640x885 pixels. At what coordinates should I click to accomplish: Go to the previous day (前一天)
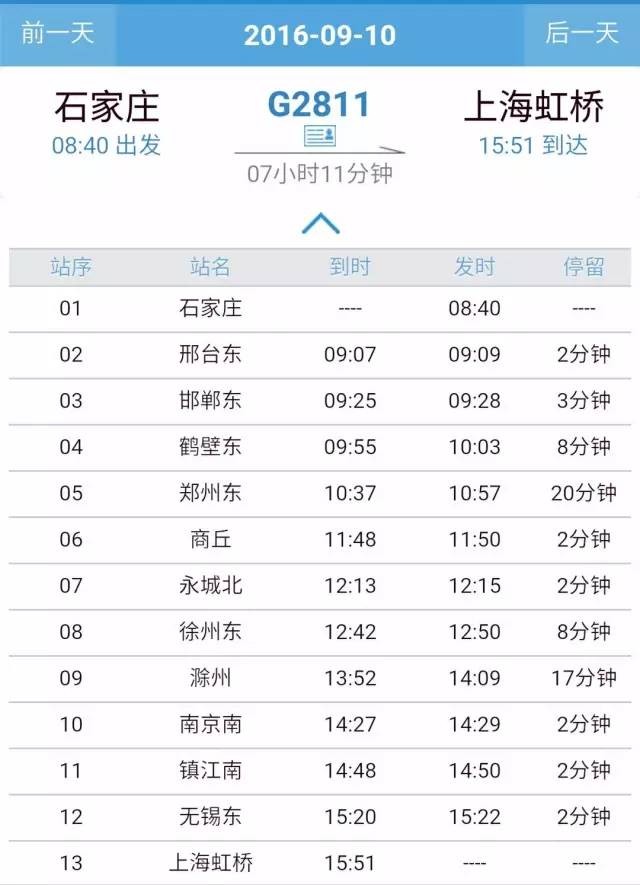point(58,34)
